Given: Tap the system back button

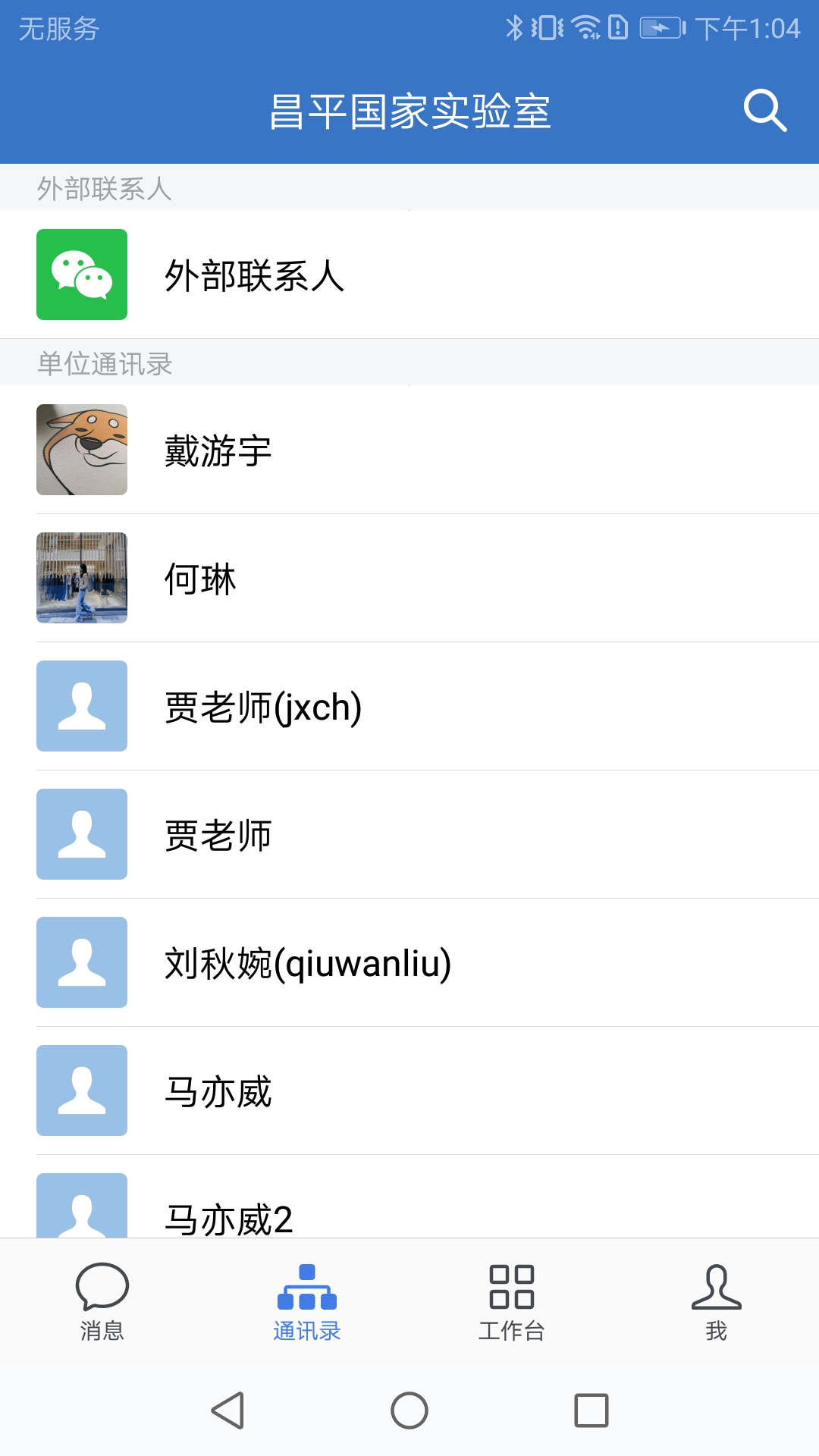Looking at the screenshot, I should (x=227, y=1410).
